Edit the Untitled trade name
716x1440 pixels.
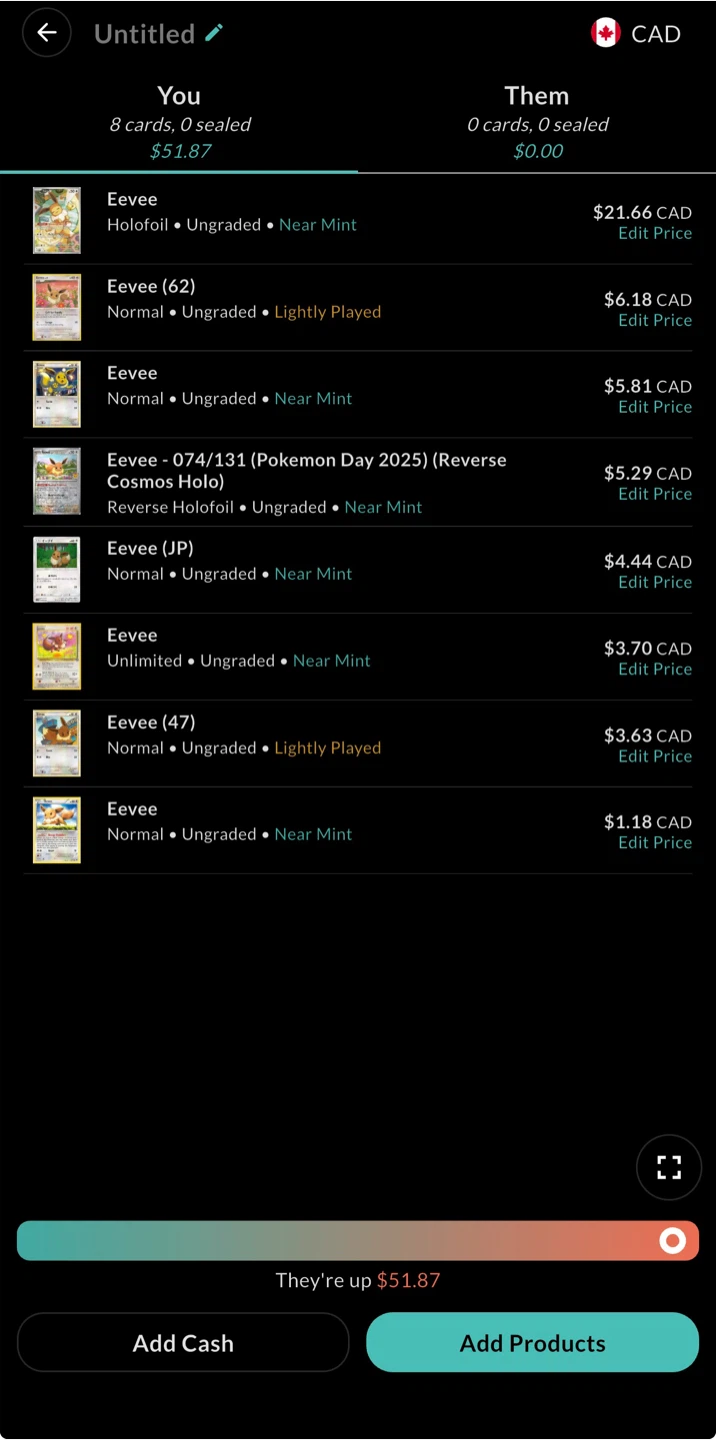[214, 33]
